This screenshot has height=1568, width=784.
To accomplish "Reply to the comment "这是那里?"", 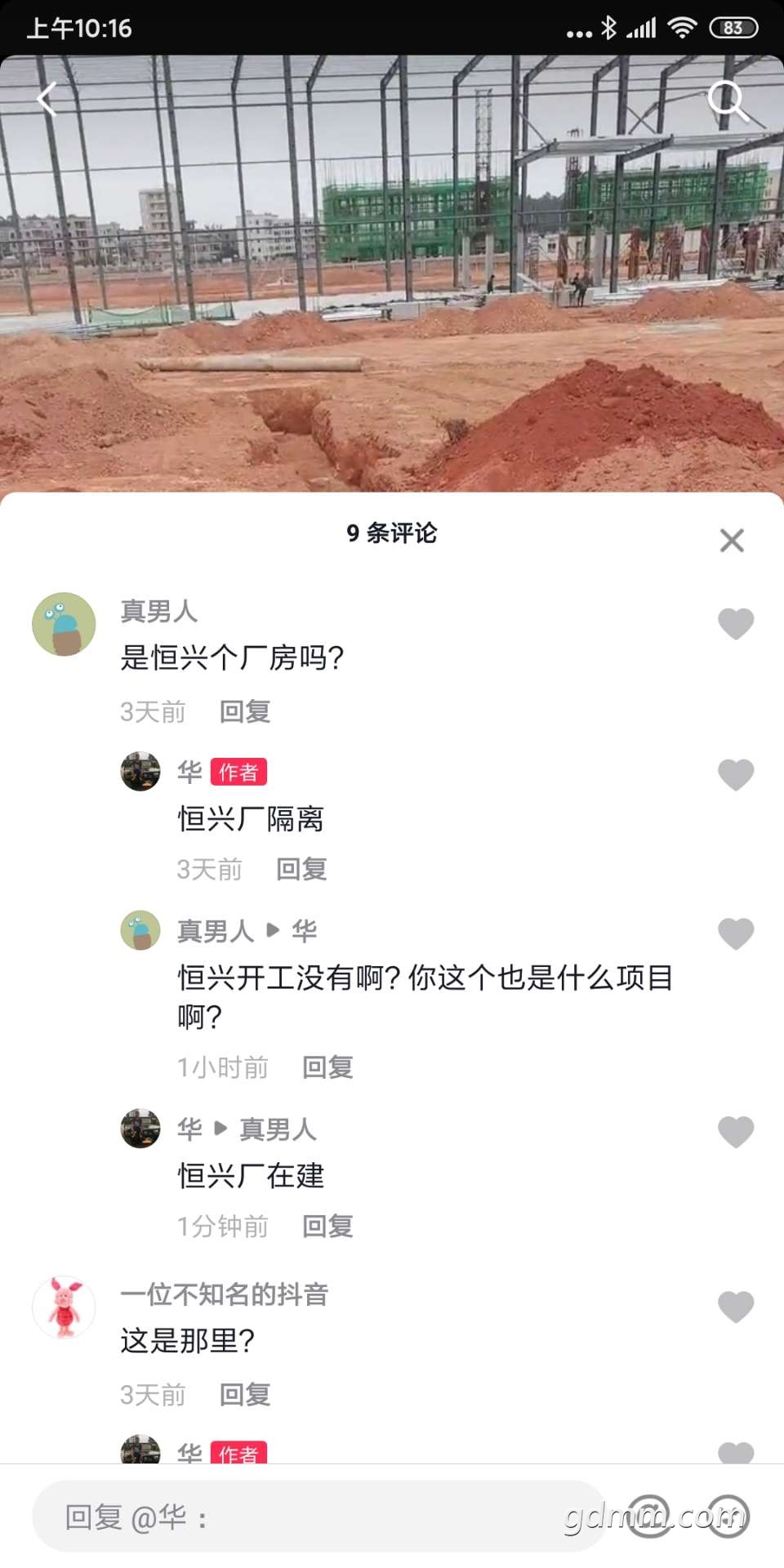I will [245, 1395].
